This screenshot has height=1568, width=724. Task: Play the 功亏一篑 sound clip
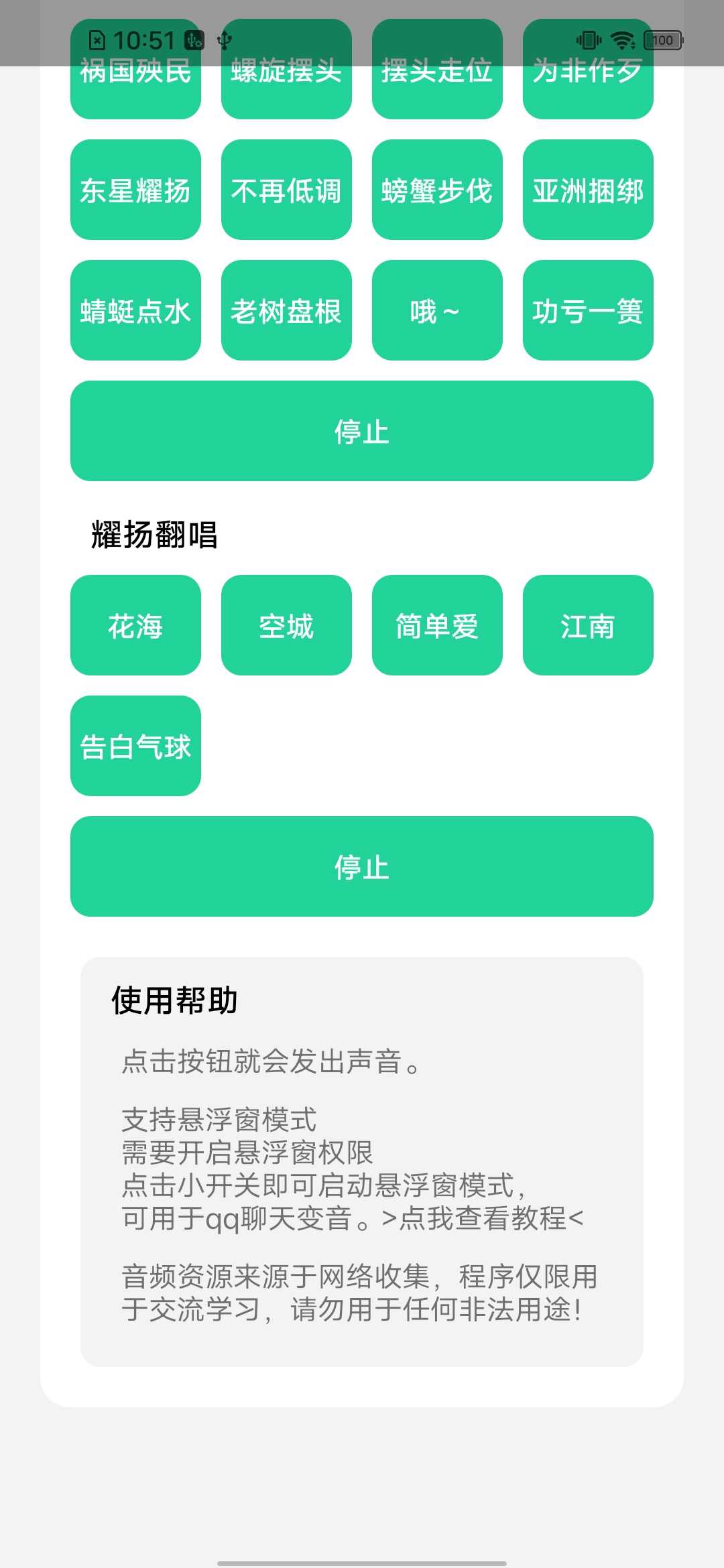[587, 310]
